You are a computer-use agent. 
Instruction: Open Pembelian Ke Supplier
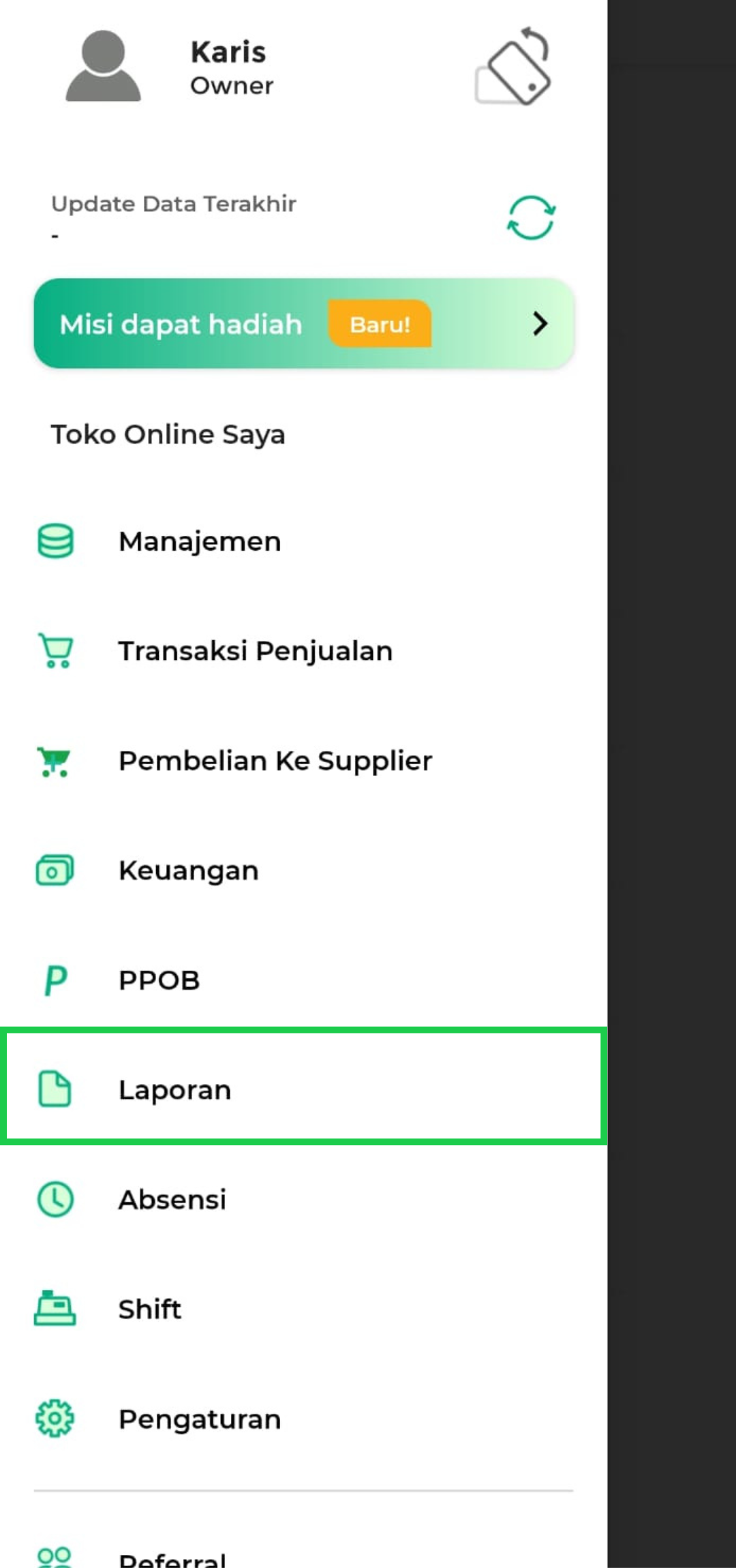point(275,761)
